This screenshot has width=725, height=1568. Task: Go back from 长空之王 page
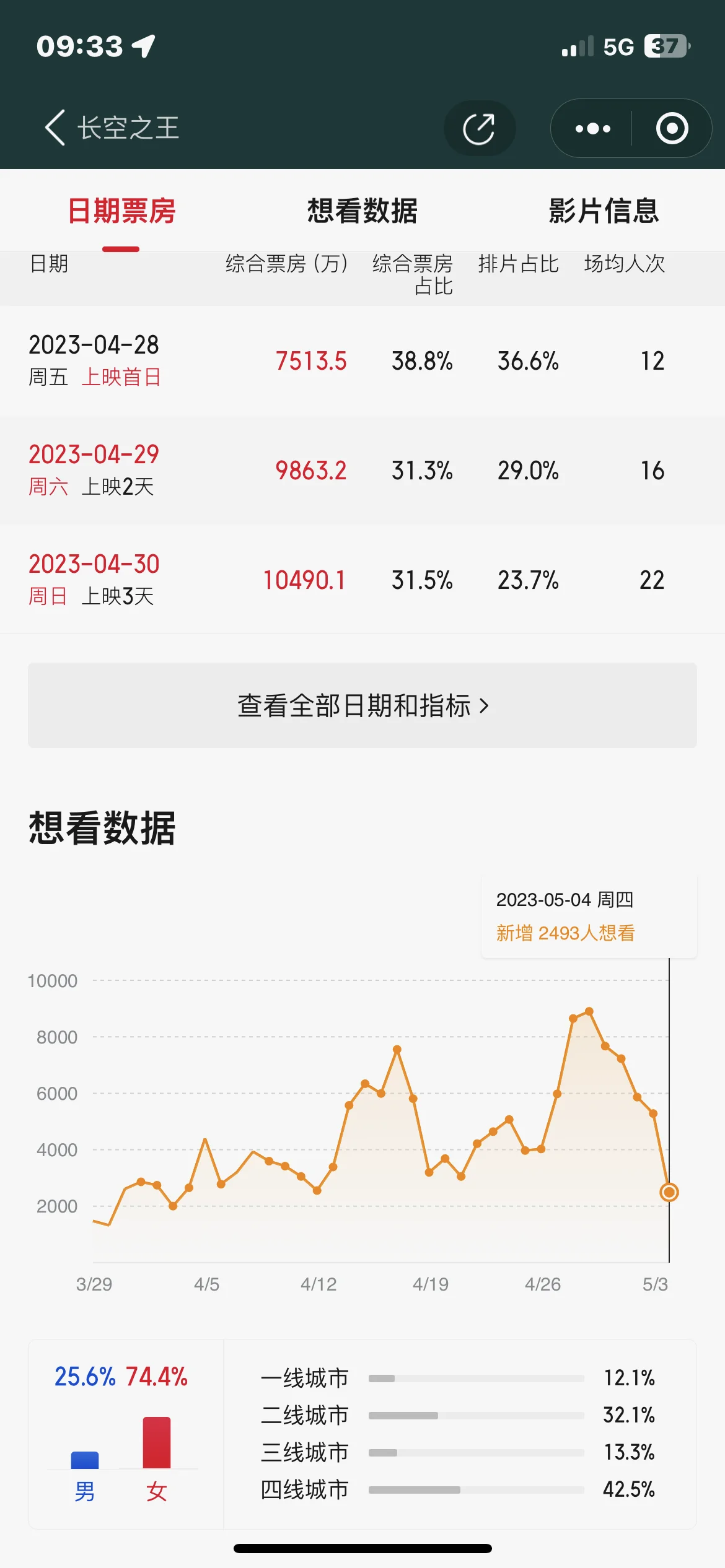coord(55,128)
